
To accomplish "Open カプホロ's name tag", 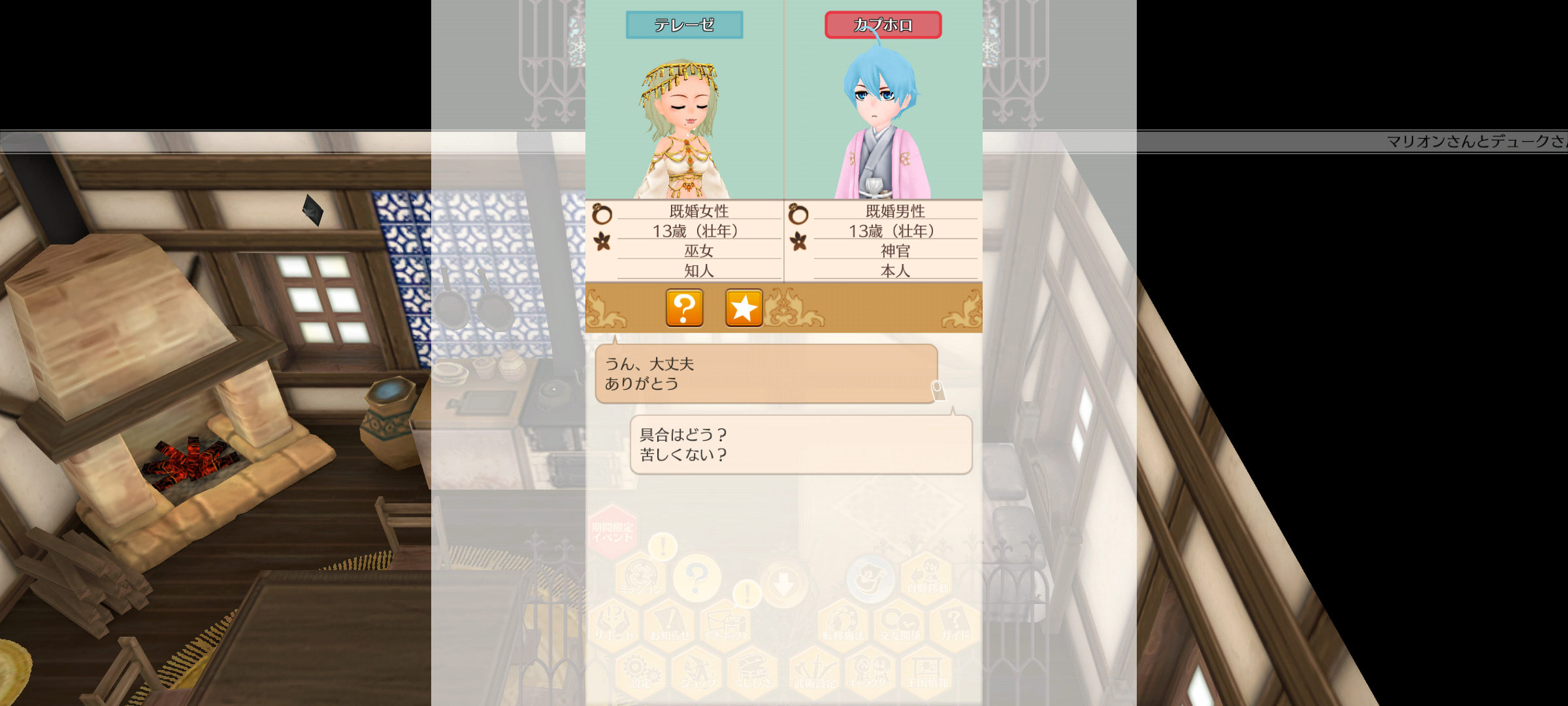I will click(883, 25).
